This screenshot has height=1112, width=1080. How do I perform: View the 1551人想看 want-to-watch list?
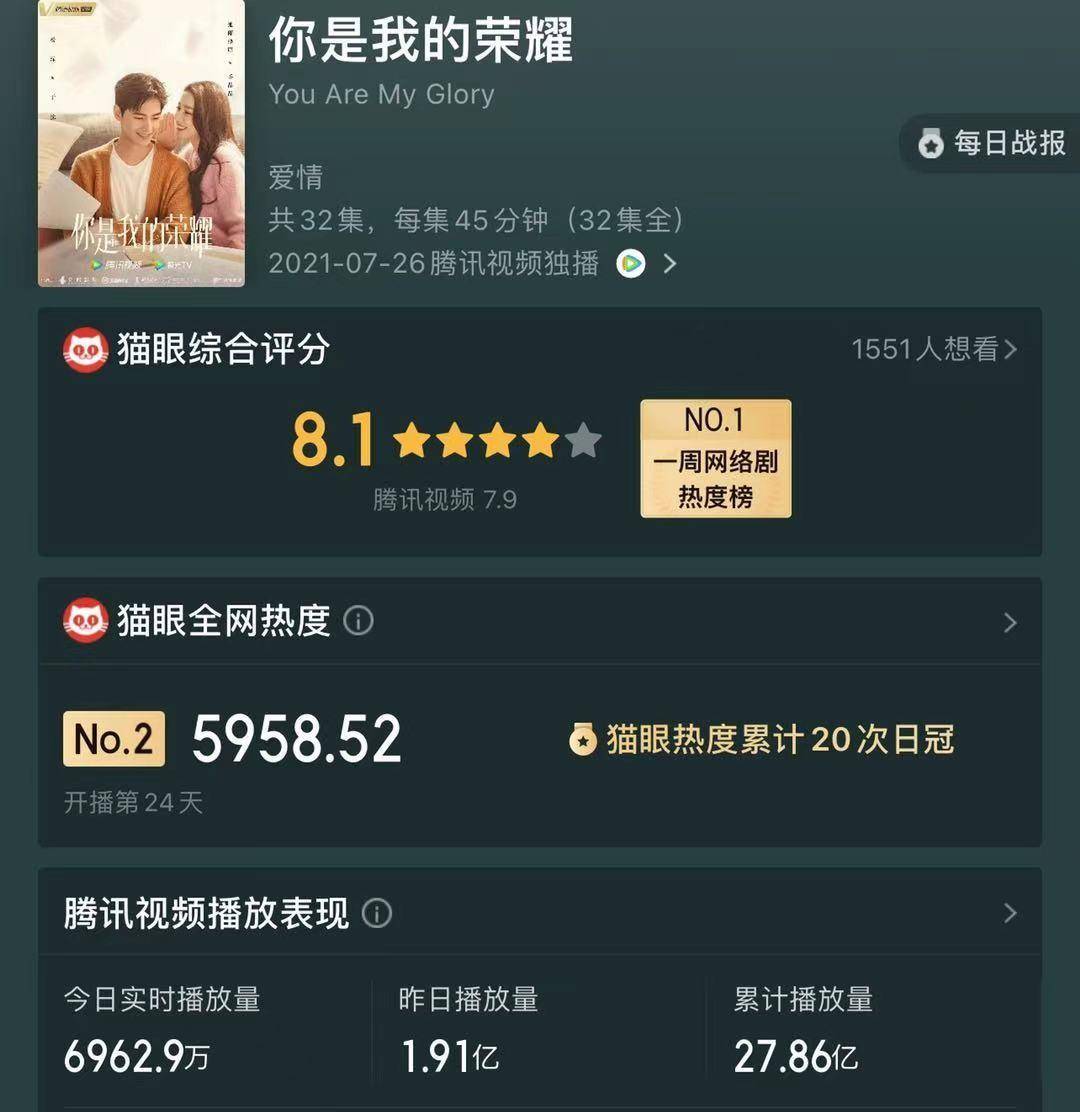click(934, 349)
